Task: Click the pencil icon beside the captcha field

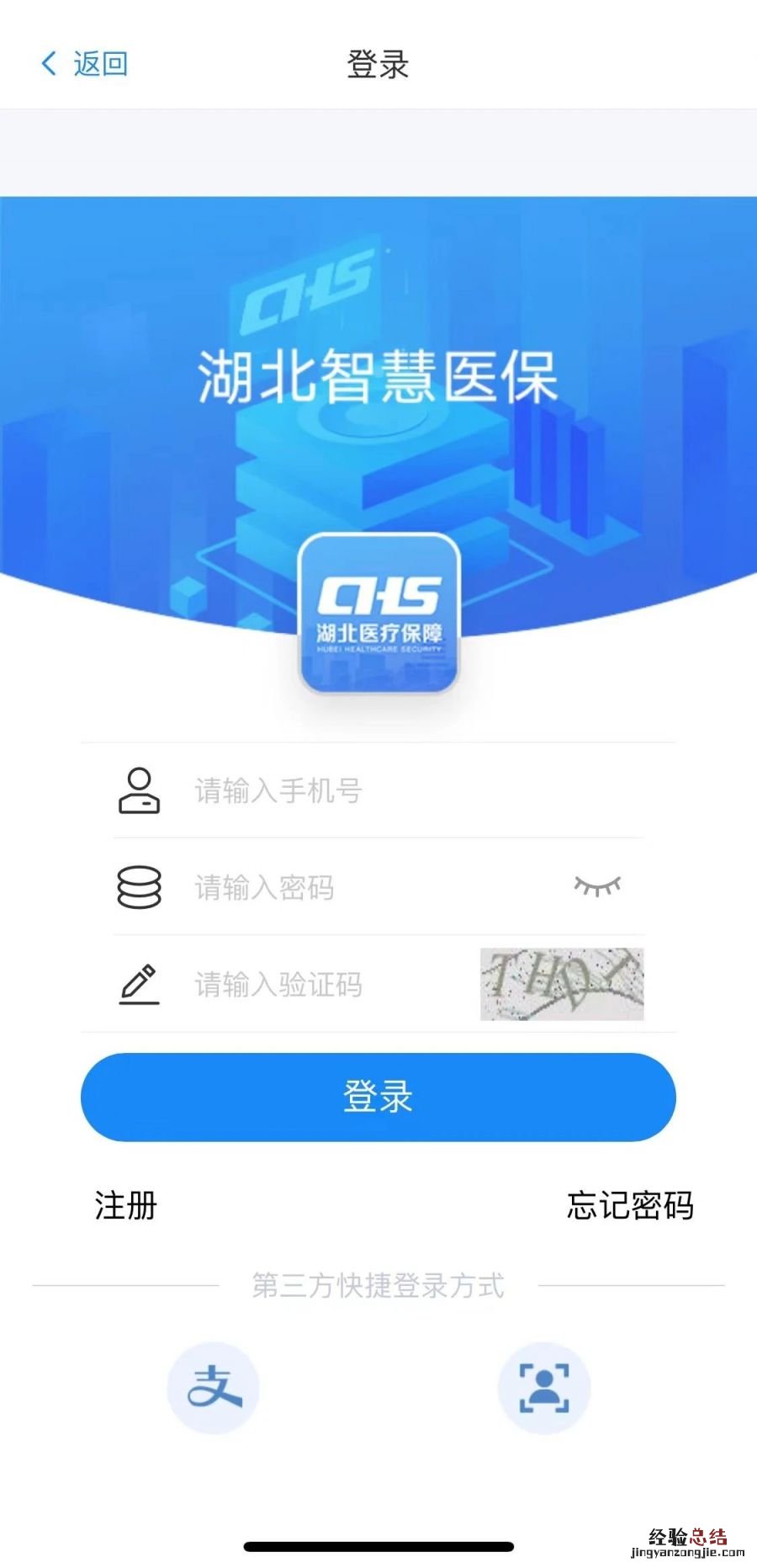Action: coord(141,985)
